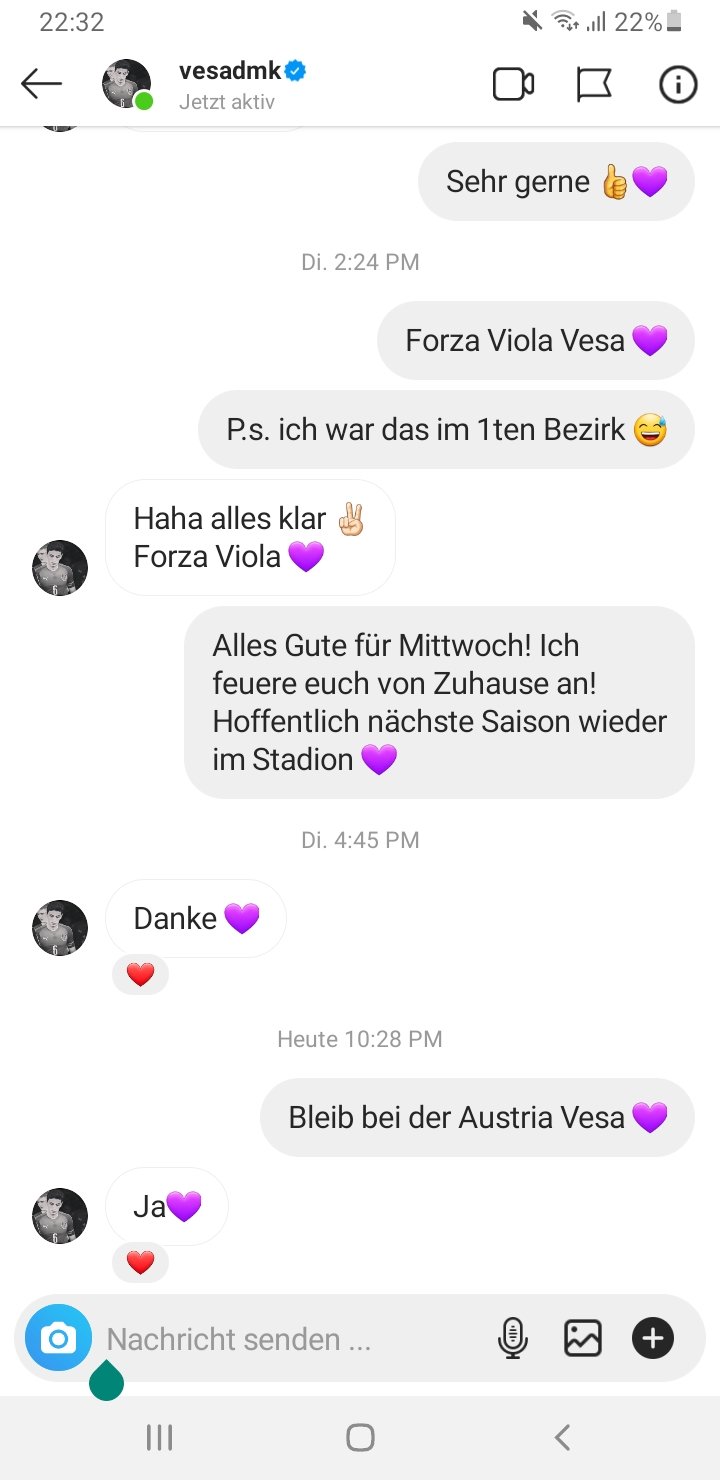Screen dimensions: 720x1480
Task: Tap the heart reaction under "Ja" message
Action: point(141,1263)
